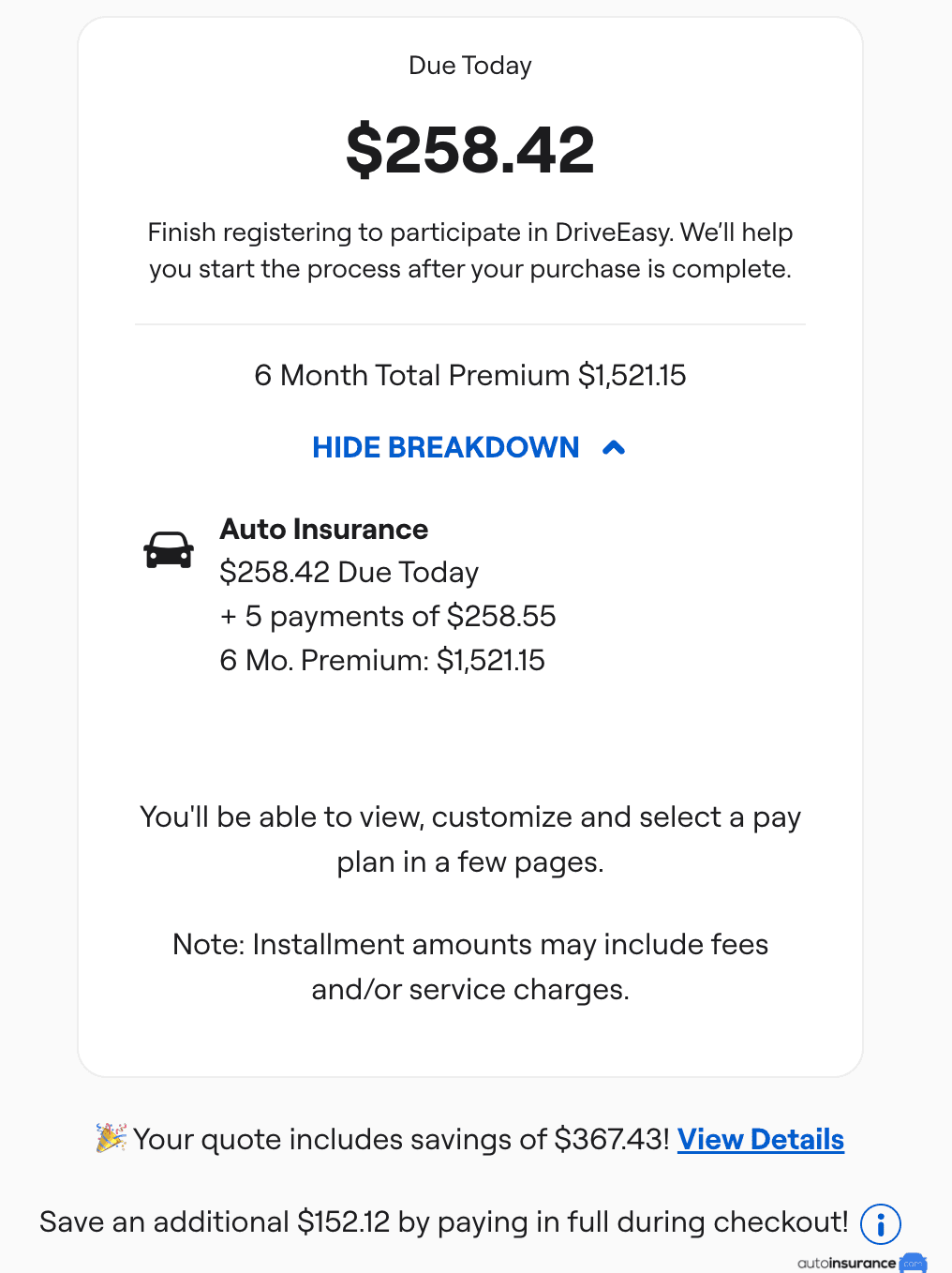The height and width of the screenshot is (1273, 952).
Task: Tap the pay-in-full info icon
Action: coord(880,1223)
